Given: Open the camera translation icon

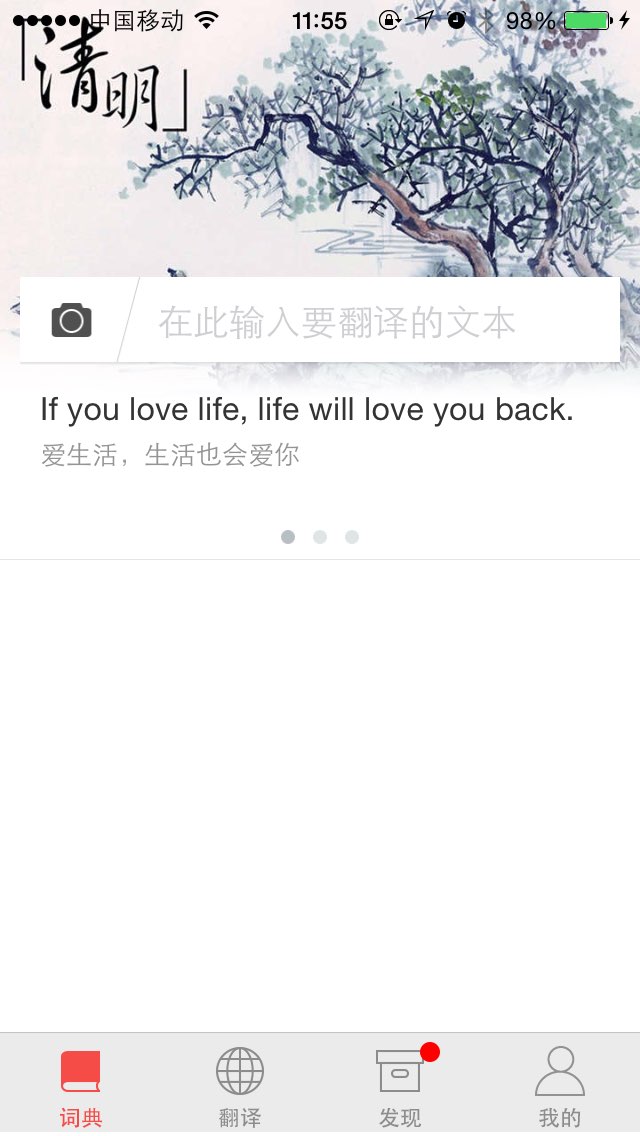Looking at the screenshot, I should pos(71,320).
